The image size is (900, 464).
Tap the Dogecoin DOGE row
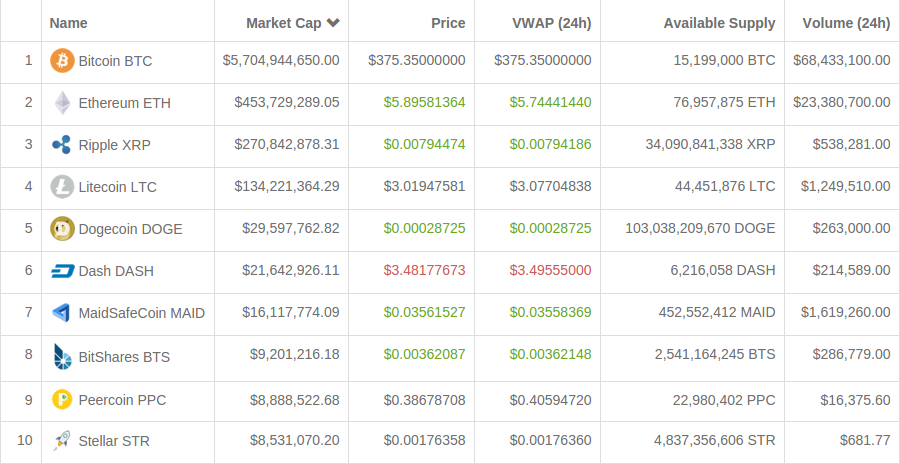tap(130, 229)
